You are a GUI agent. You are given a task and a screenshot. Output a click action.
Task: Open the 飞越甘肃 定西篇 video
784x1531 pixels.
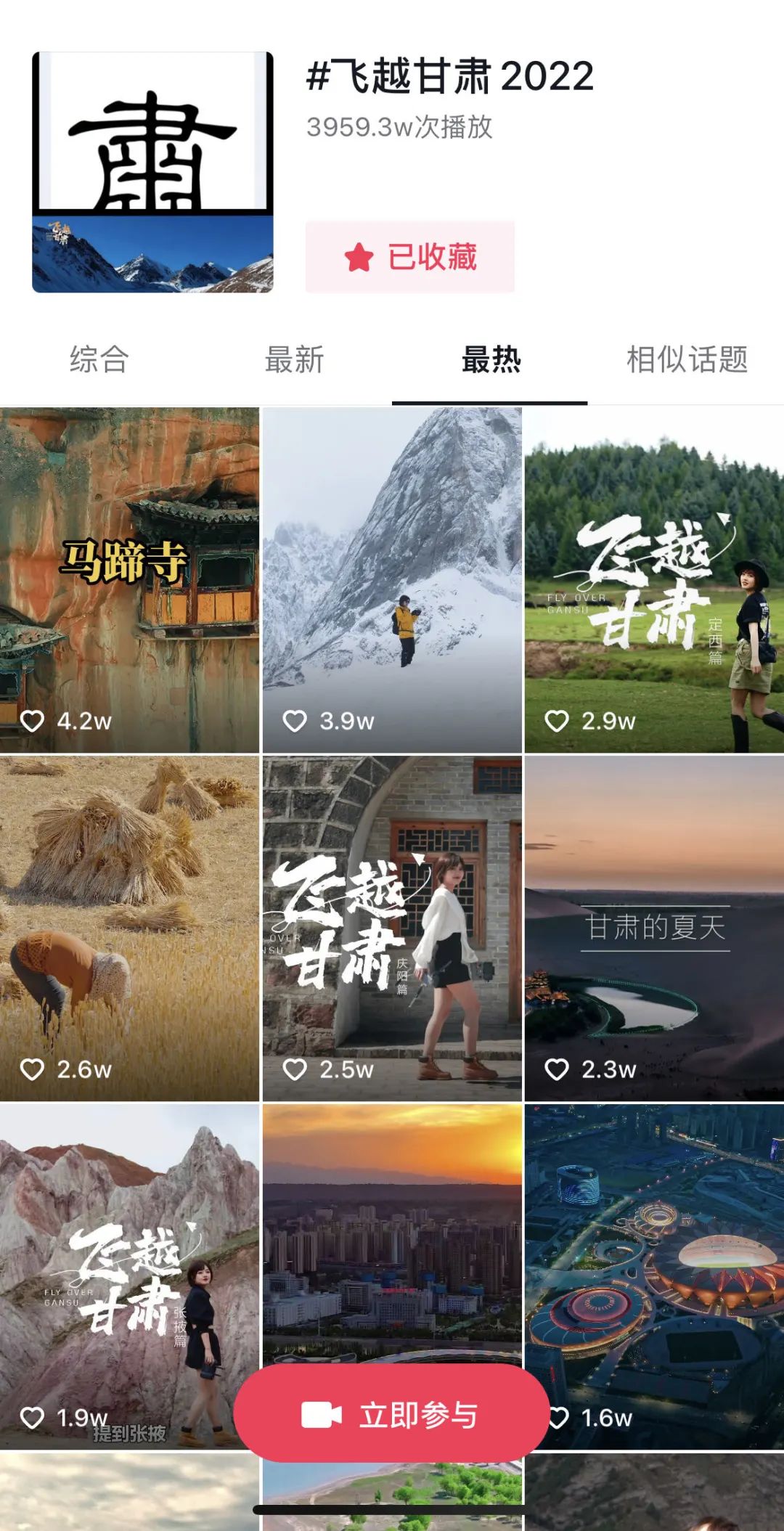click(x=654, y=579)
